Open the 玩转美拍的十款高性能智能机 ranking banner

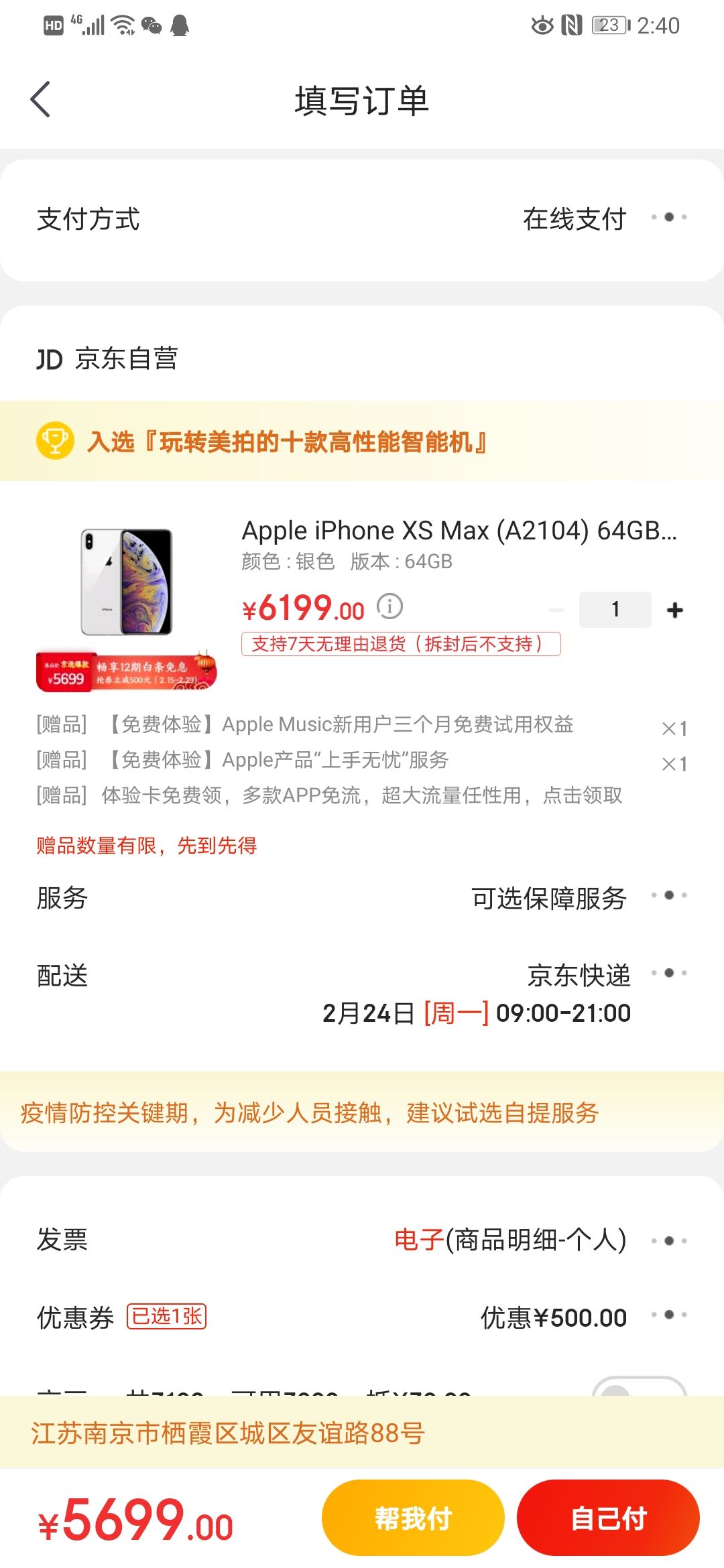(x=288, y=442)
